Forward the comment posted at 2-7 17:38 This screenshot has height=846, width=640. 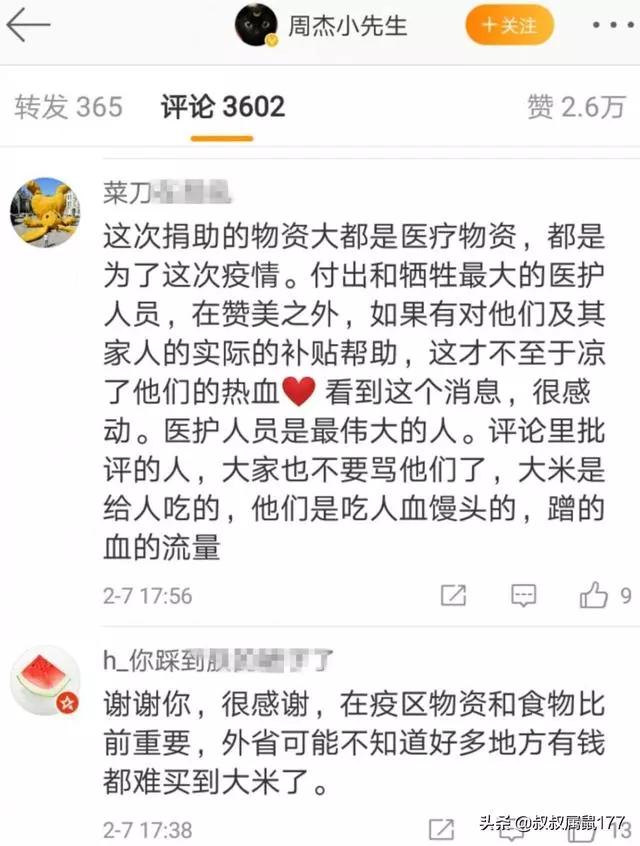click(x=441, y=828)
